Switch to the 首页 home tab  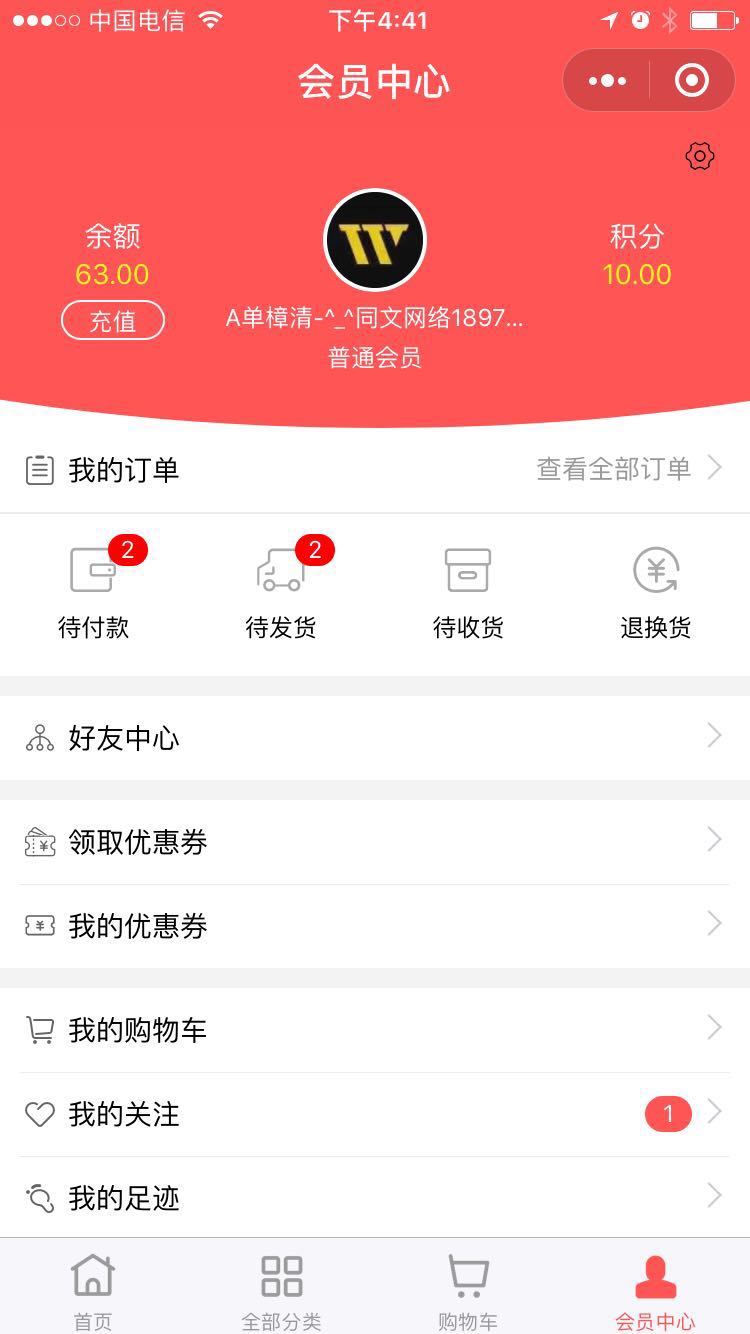pyautogui.click(x=93, y=1290)
